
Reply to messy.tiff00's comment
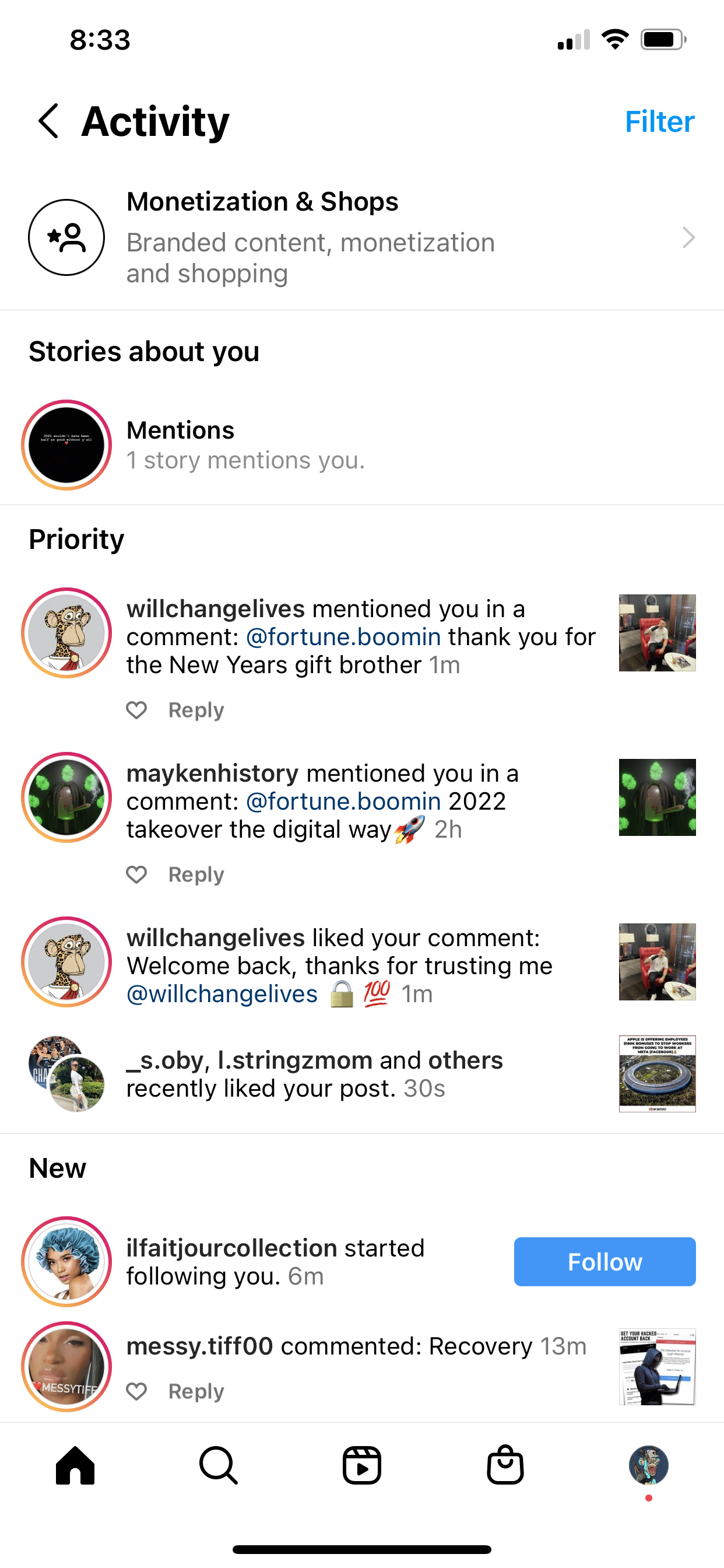196,1391
